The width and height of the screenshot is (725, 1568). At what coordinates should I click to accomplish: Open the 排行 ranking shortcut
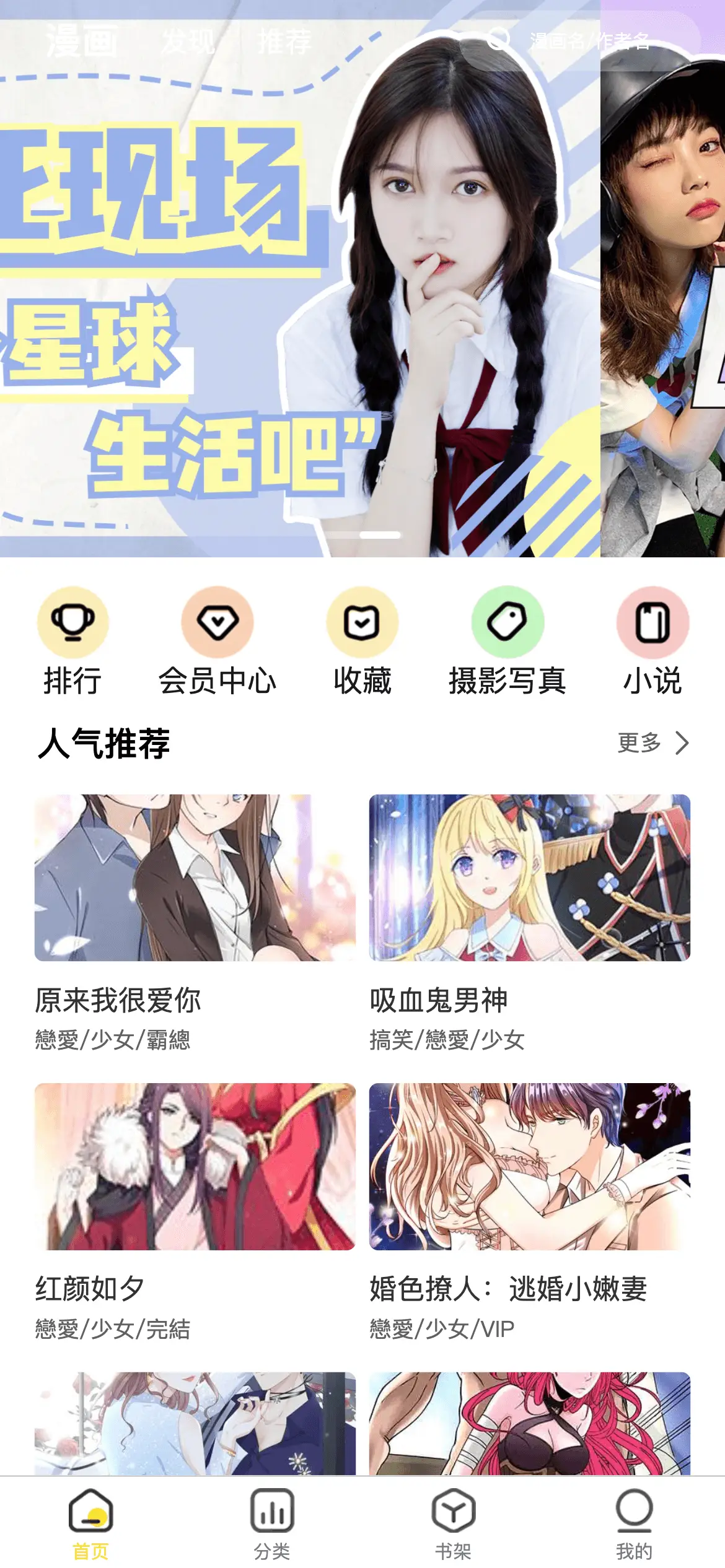[72, 642]
